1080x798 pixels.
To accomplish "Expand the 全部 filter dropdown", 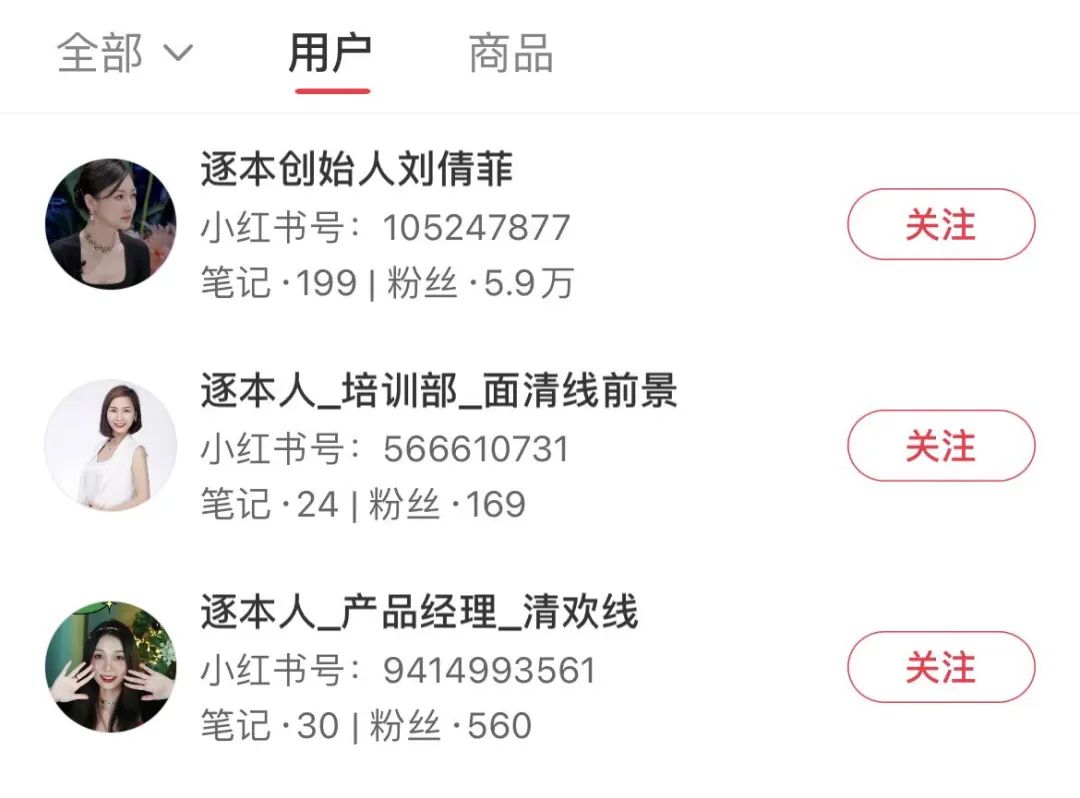I will point(124,53).
